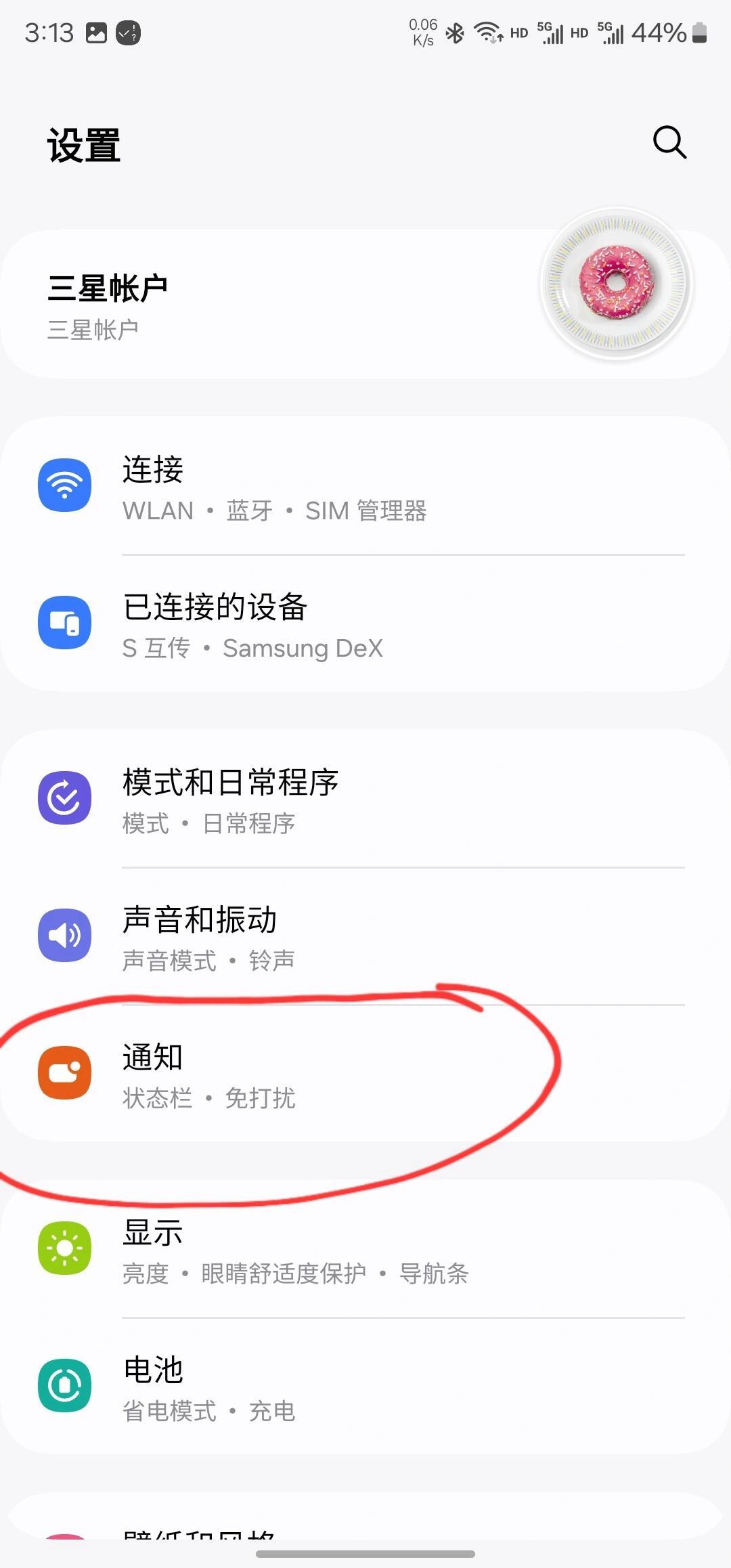Screen dimensions: 731x1568
Task: Open 声音和振动 sound settings
Action: [x=271, y=934]
